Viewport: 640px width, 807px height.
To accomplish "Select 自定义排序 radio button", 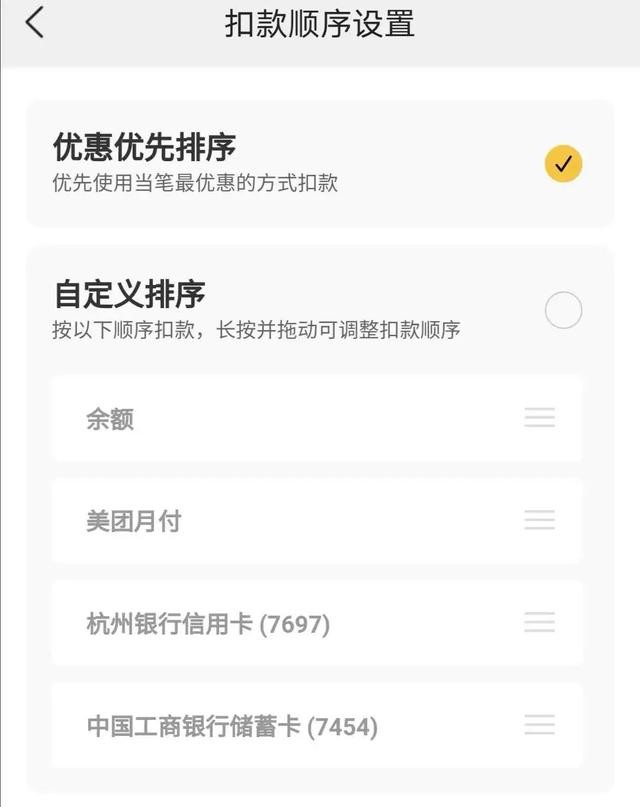I will [563, 310].
